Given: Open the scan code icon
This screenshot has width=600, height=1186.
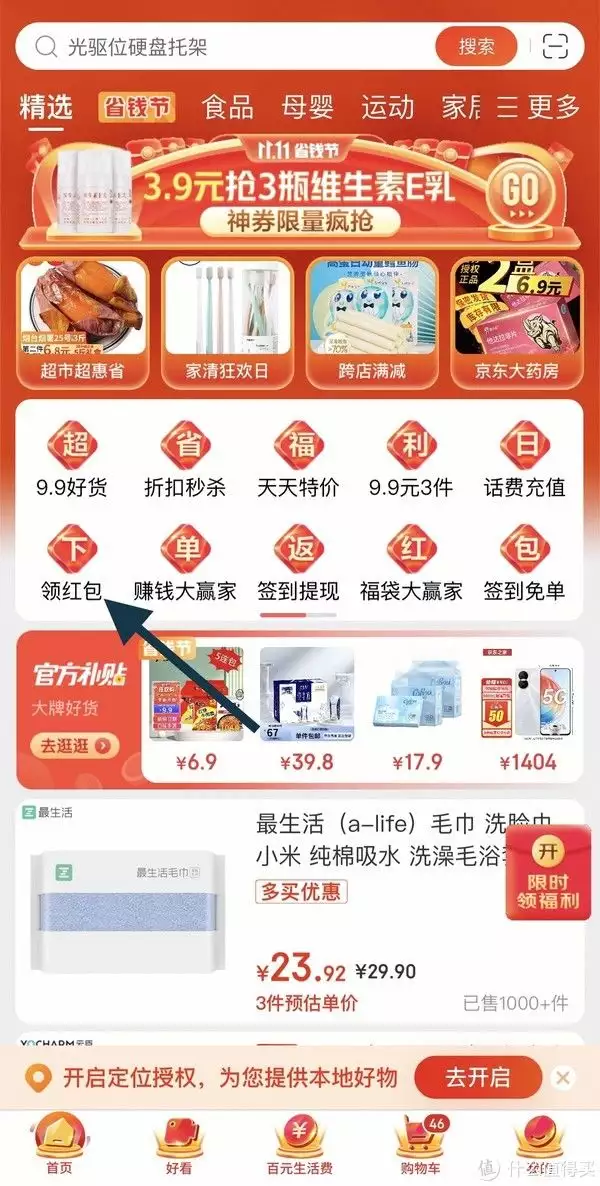Looking at the screenshot, I should tap(562, 46).
